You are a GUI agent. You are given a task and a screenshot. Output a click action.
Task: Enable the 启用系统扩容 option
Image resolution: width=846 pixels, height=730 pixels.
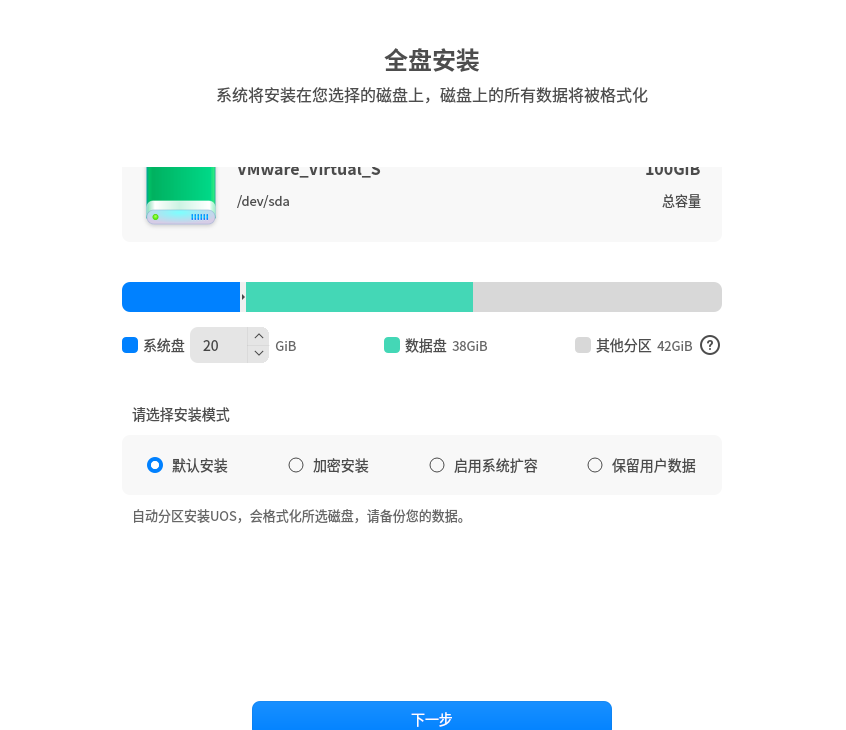pos(437,465)
